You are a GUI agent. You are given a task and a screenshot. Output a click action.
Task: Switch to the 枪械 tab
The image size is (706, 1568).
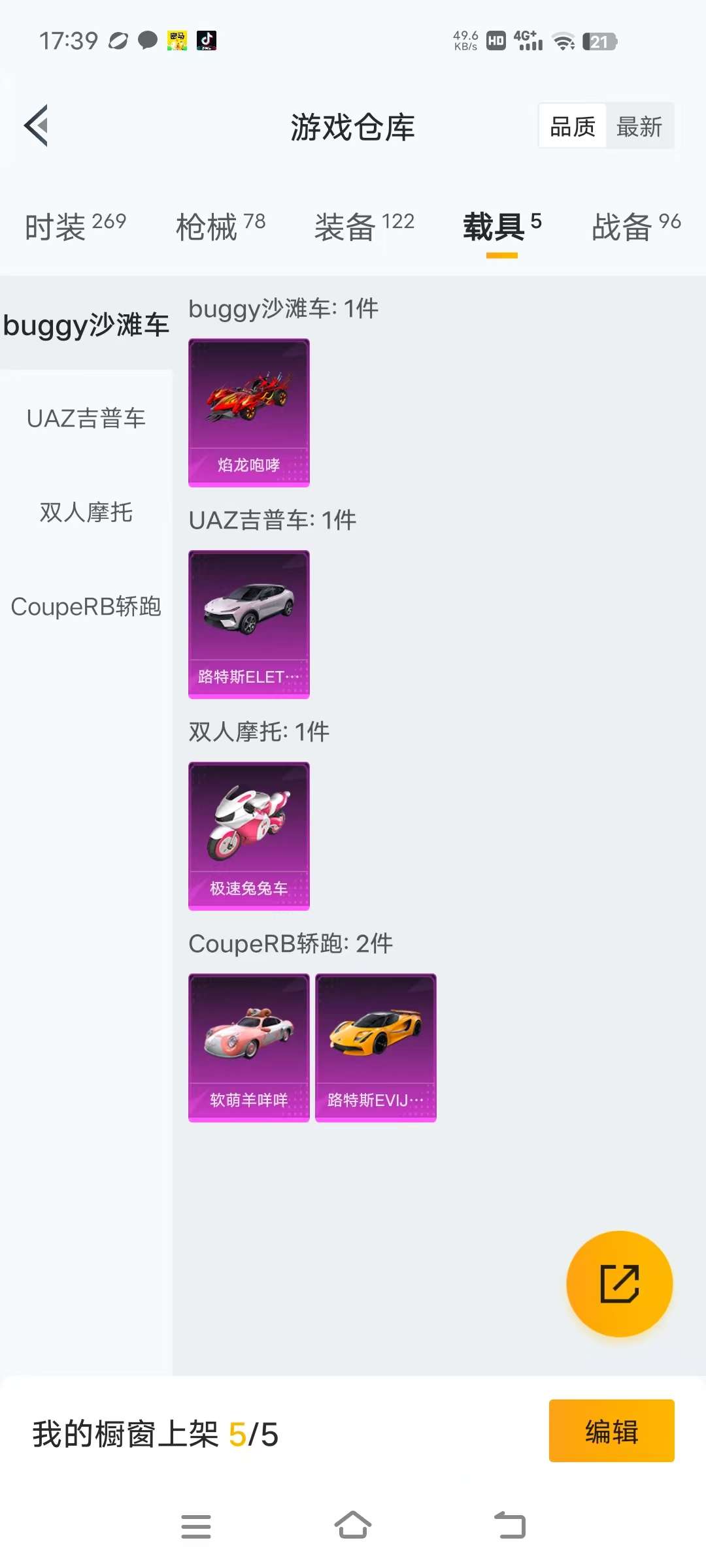tap(220, 226)
